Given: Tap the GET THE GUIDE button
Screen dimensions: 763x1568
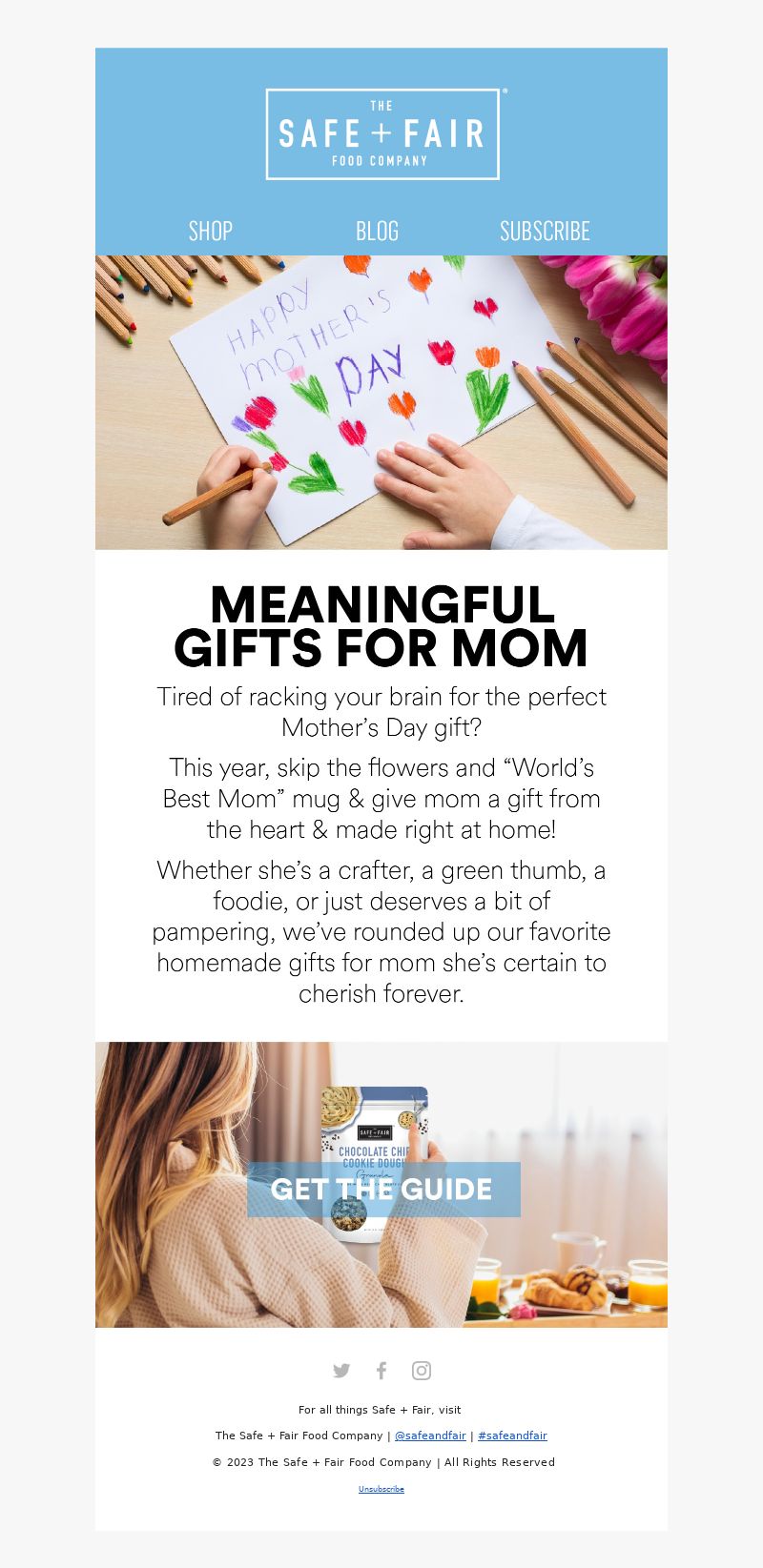Looking at the screenshot, I should coord(382,1189).
